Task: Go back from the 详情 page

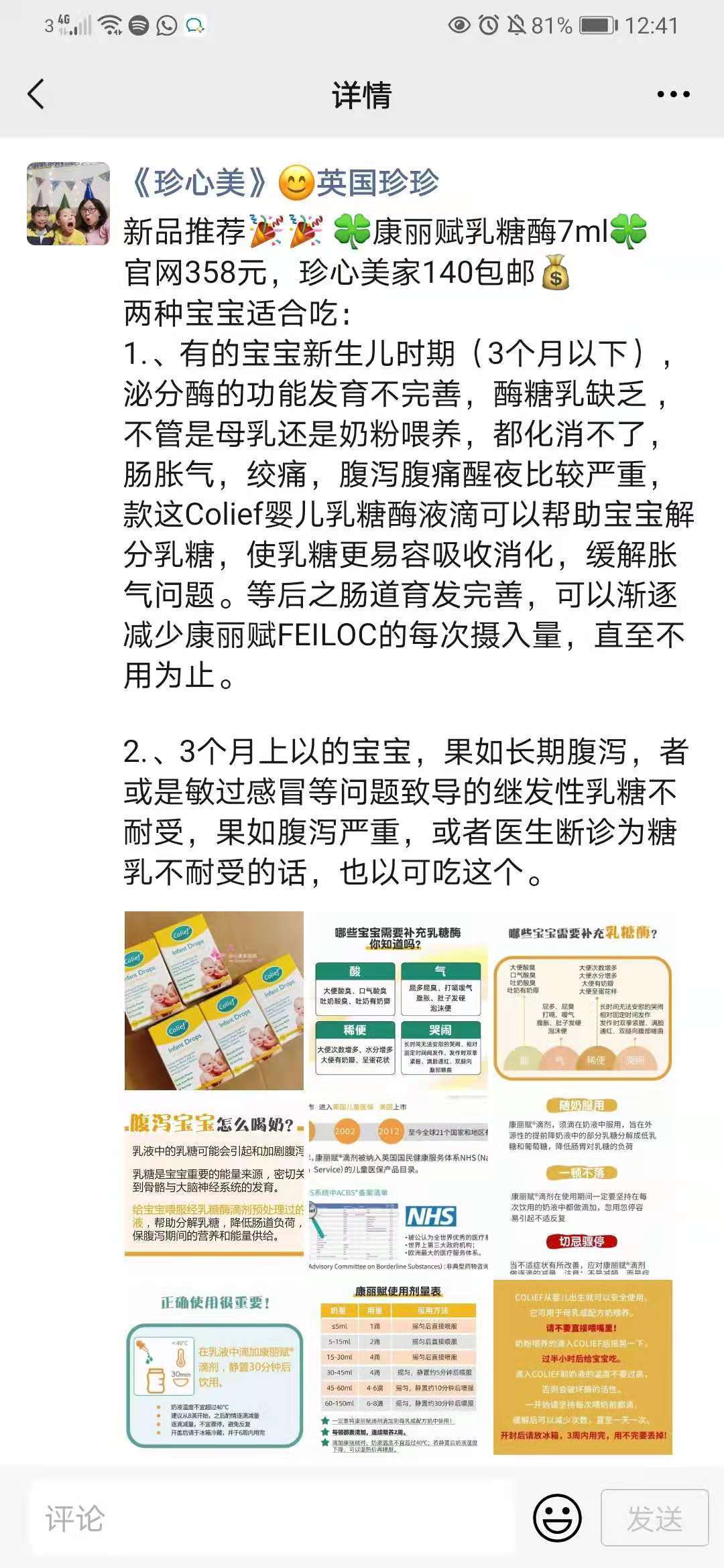Action: [36, 94]
